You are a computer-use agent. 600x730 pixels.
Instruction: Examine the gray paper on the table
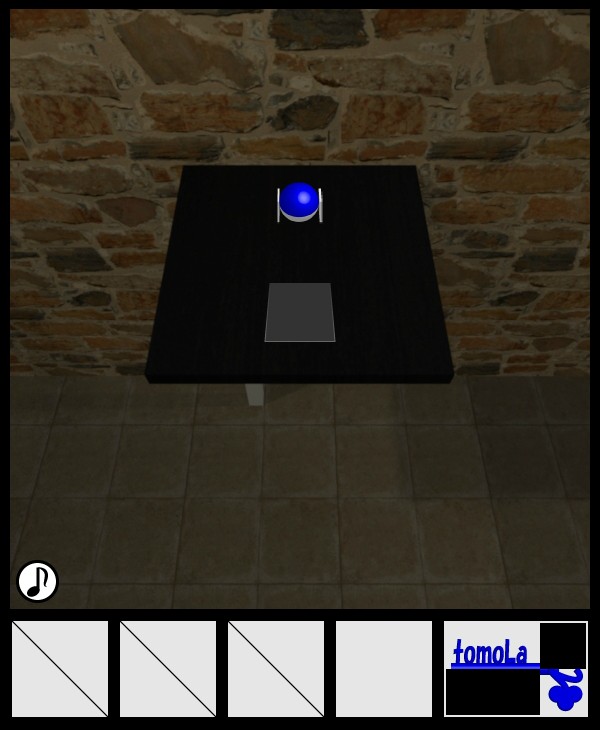pyautogui.click(x=300, y=312)
